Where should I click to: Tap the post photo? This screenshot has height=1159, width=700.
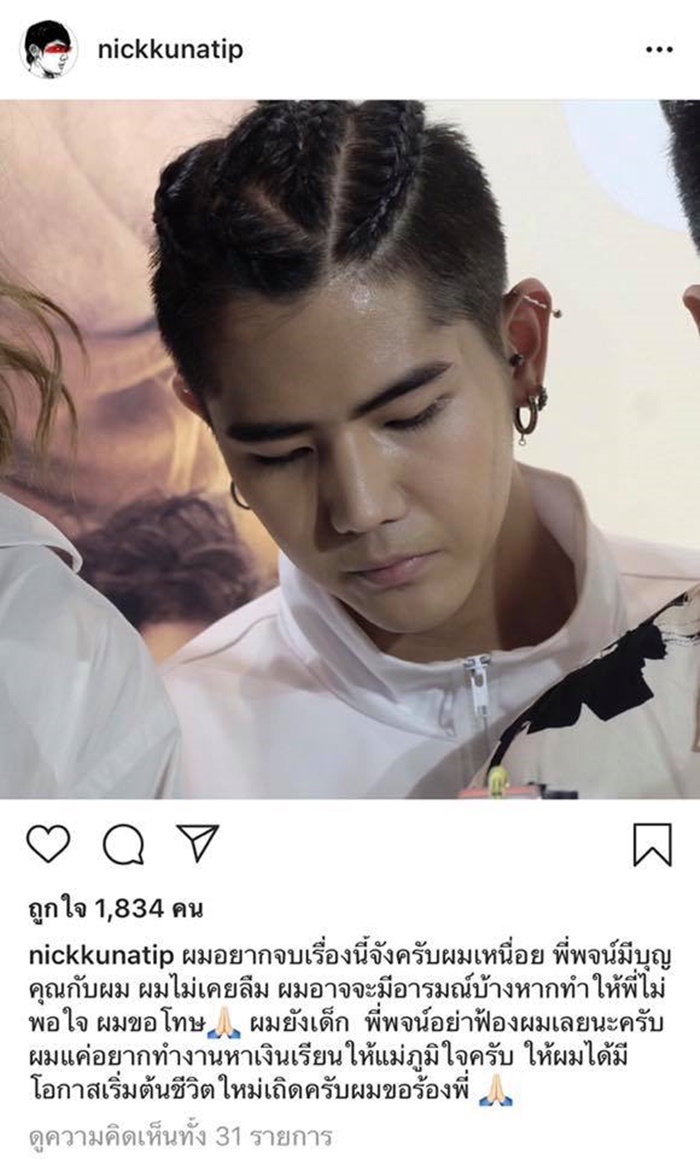[350, 448]
